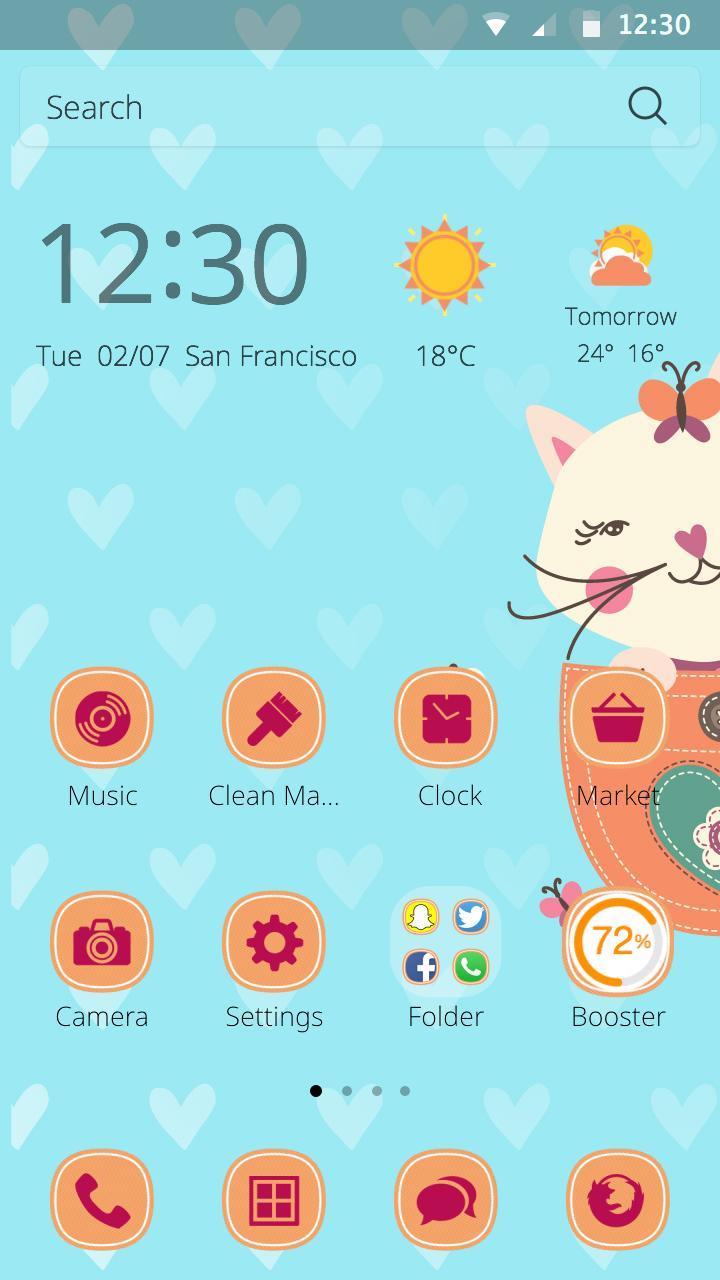720x1280 pixels.
Task: Open the Phone dialer in the dock
Action: click(101, 1199)
